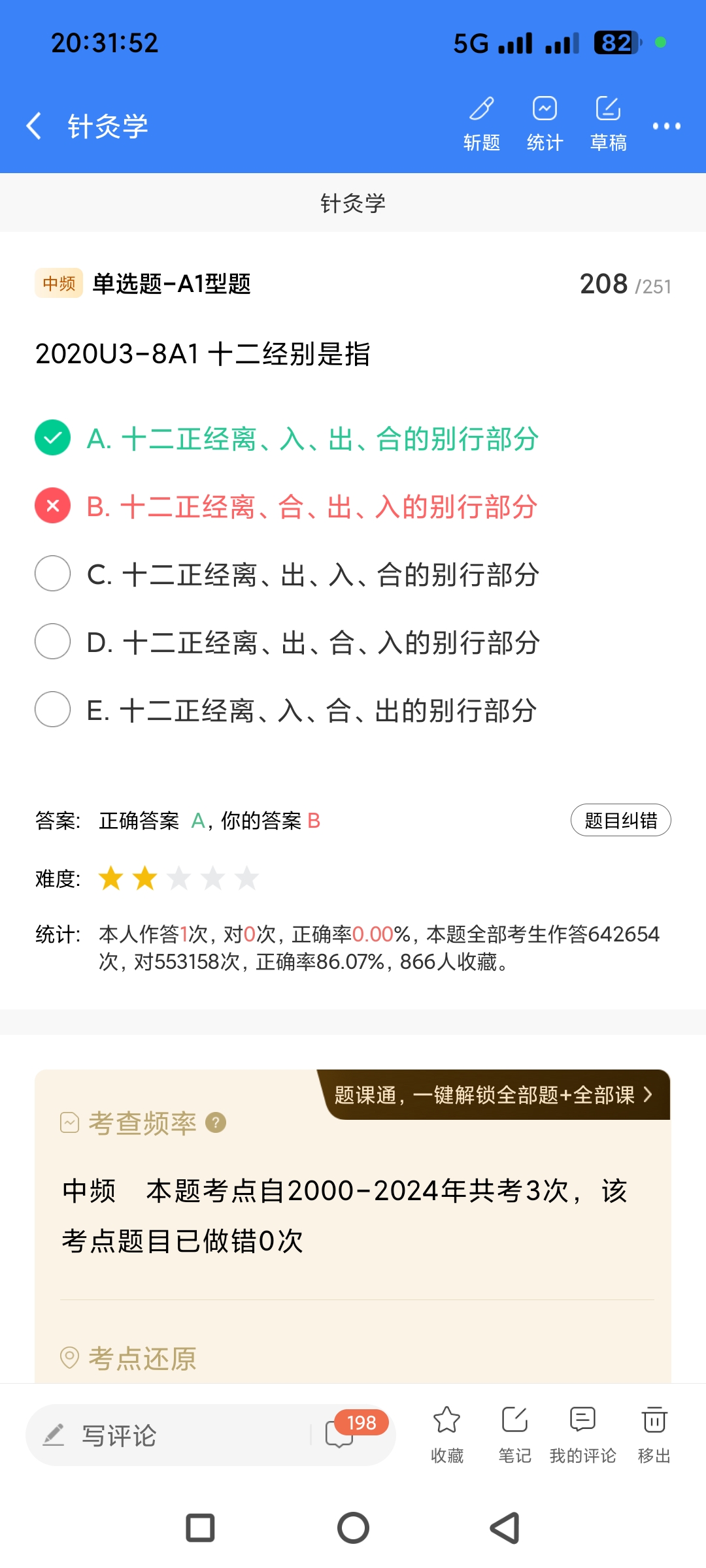Go back from 针灸学 question page
This screenshot has width=706, height=1568.
[34, 125]
